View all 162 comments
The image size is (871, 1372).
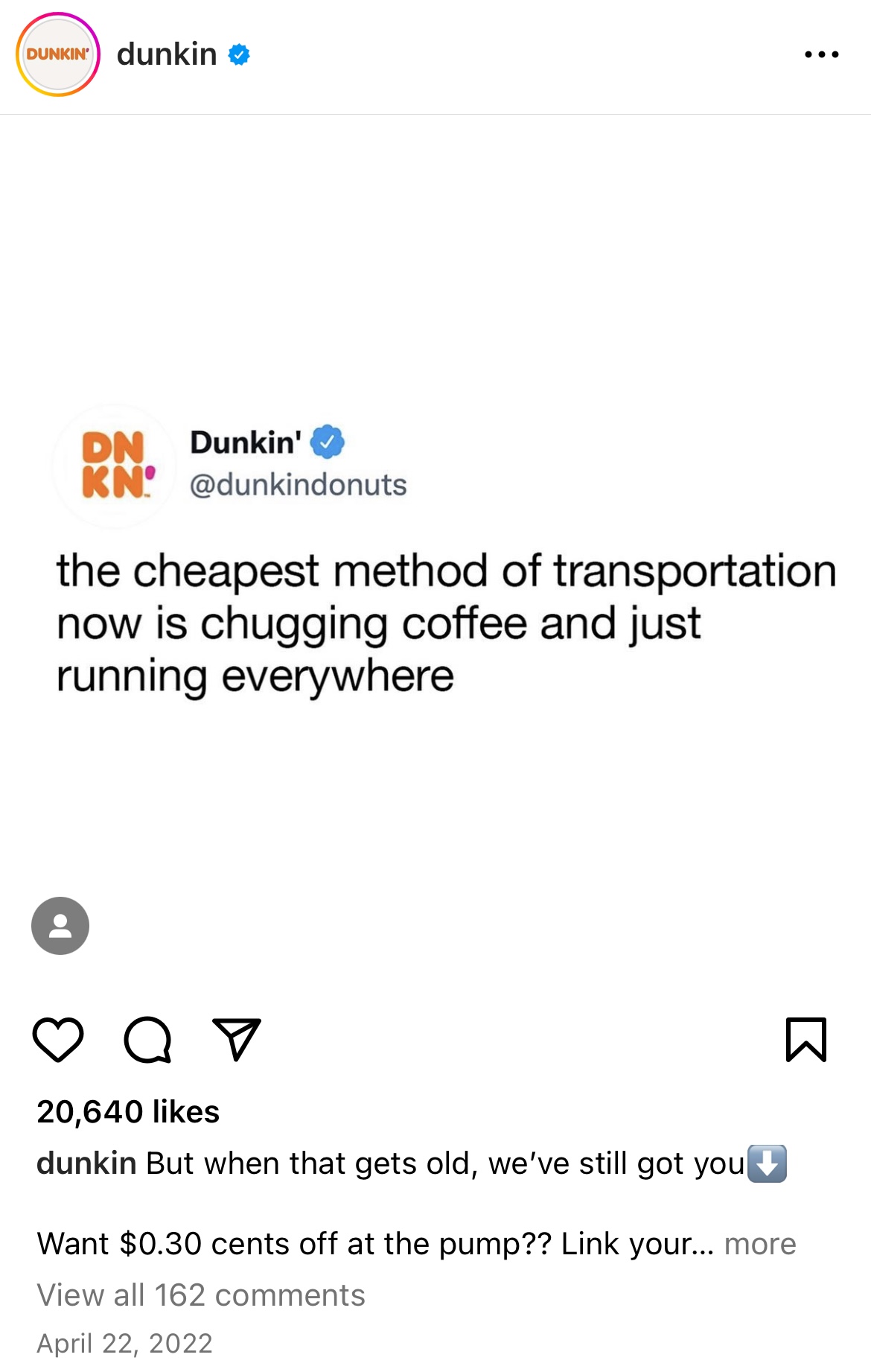point(201,1295)
